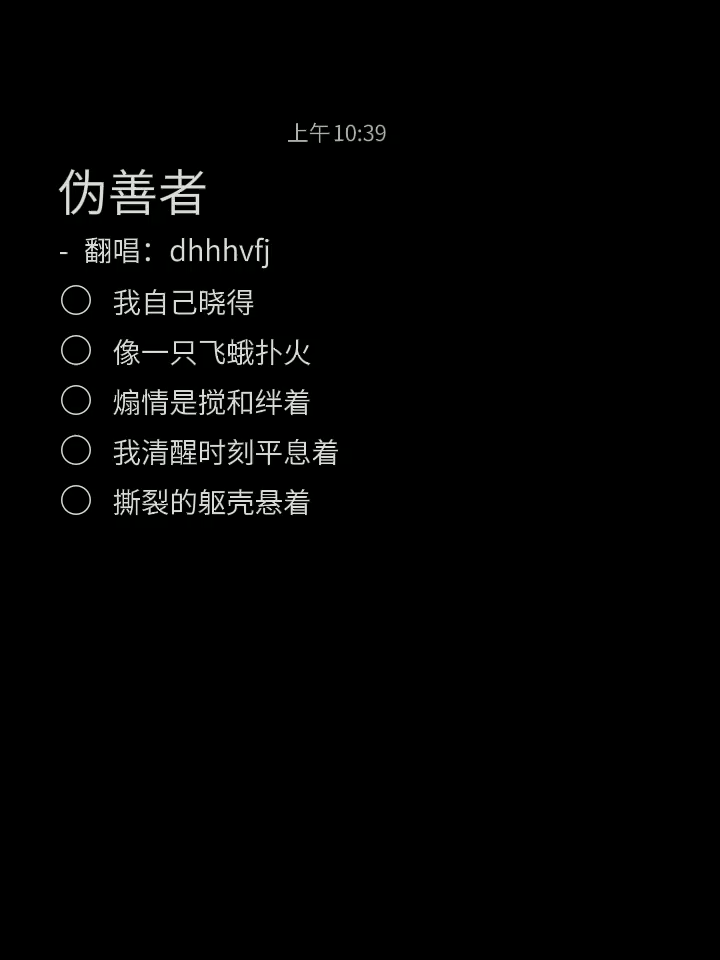Toggle the checkbox beside 我清醒时刻平息着
This screenshot has width=720, height=960.
[76, 451]
